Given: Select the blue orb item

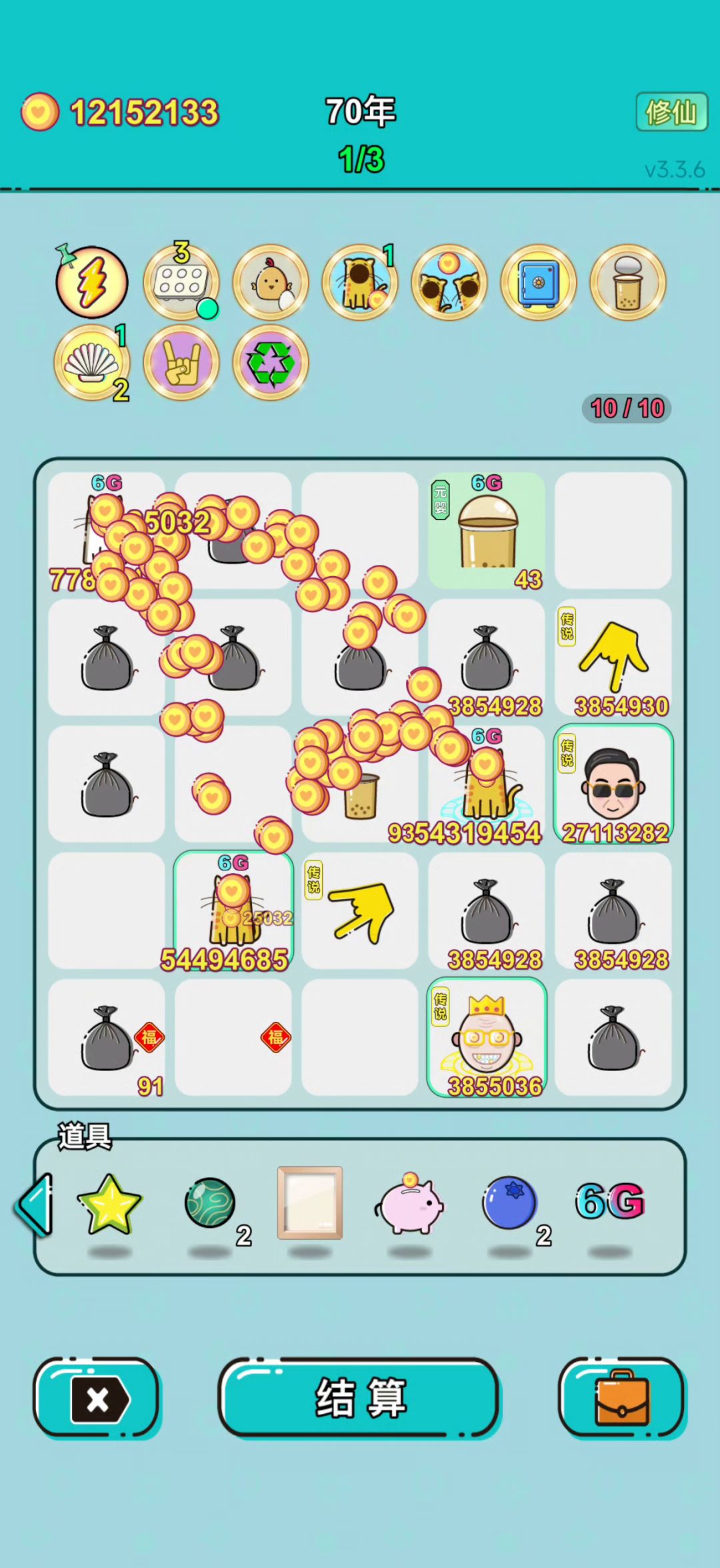Looking at the screenshot, I should (x=509, y=1203).
